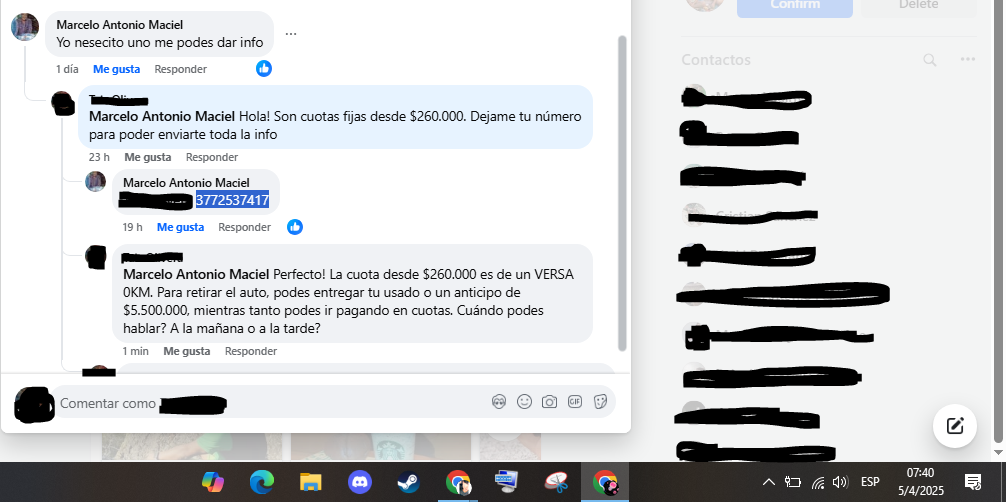Open Marcelo Antonio Maciel's profile from top comment
1006x502 pixels.
(x=119, y=24)
